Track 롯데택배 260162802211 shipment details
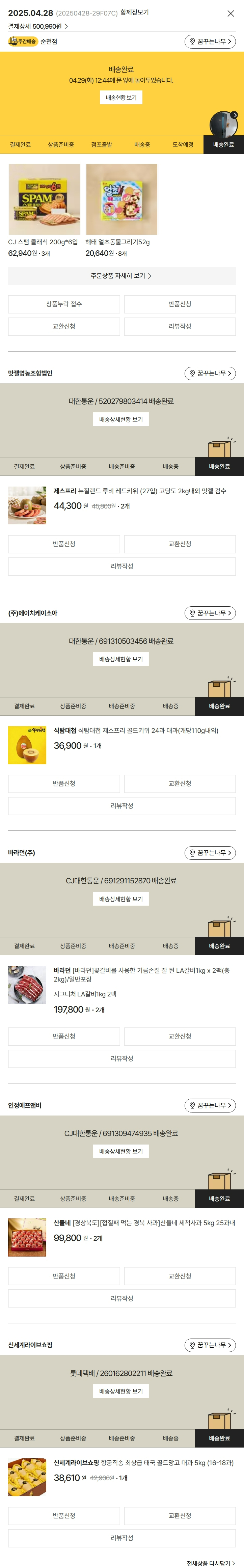 121,1391
